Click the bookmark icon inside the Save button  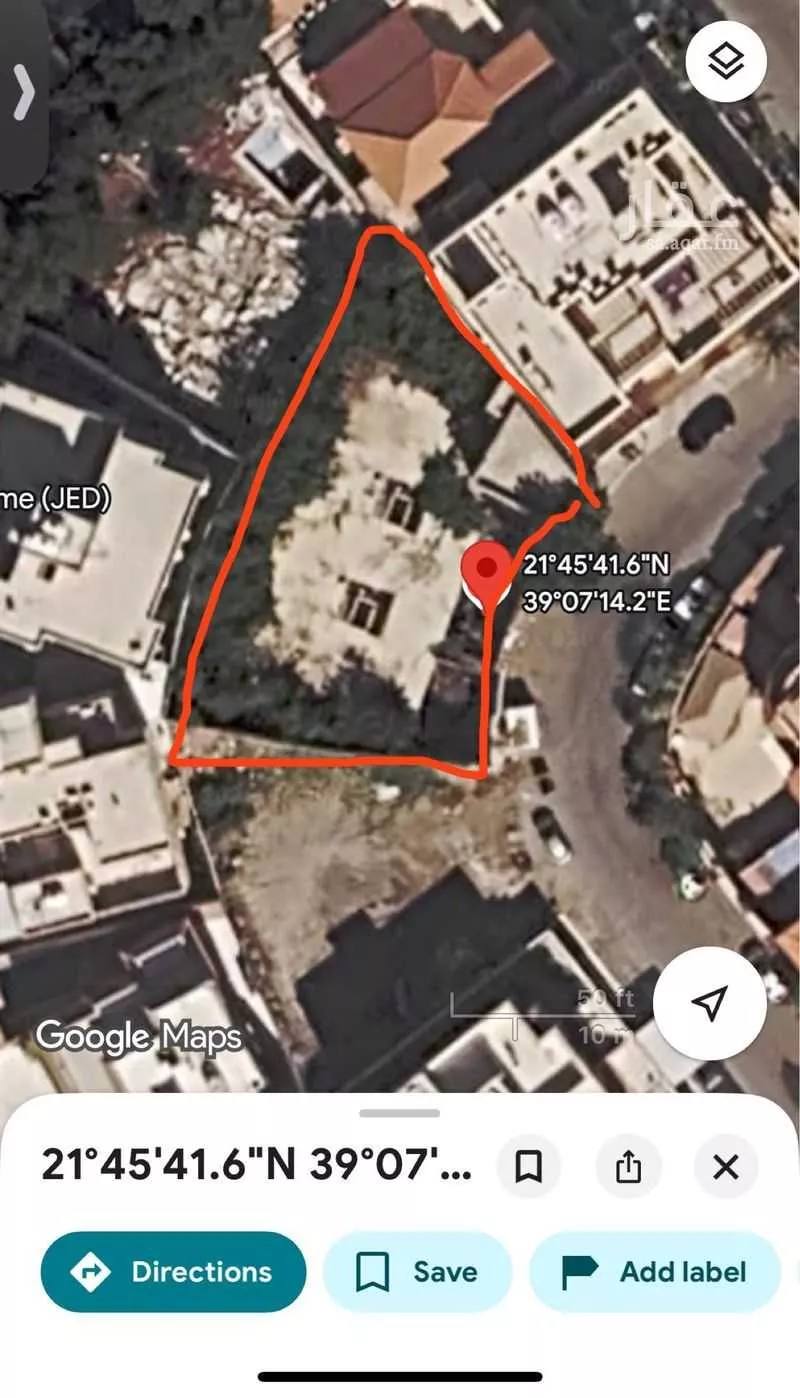(x=372, y=1272)
